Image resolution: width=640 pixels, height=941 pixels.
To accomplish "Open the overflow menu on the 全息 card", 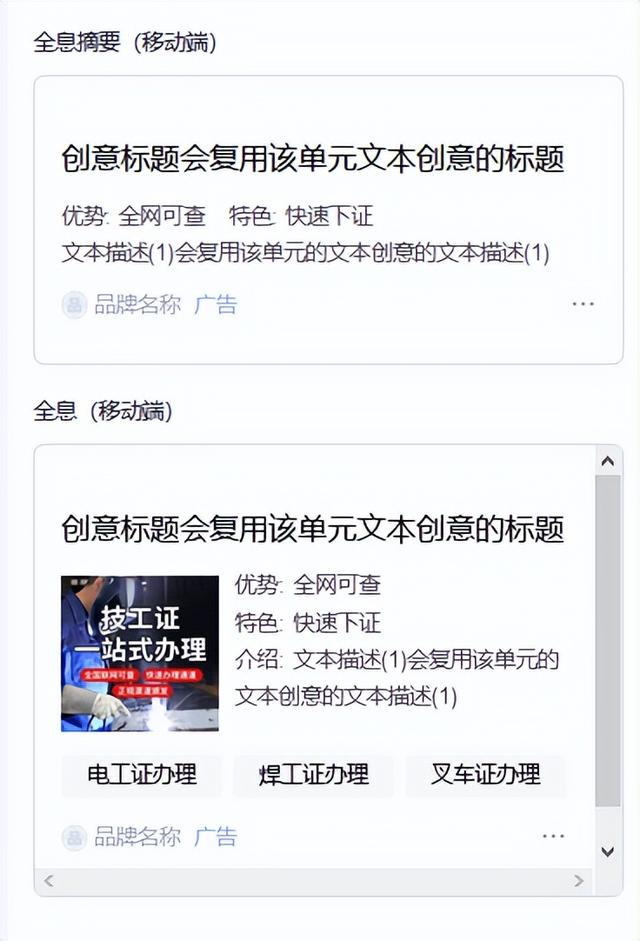I will [553, 836].
